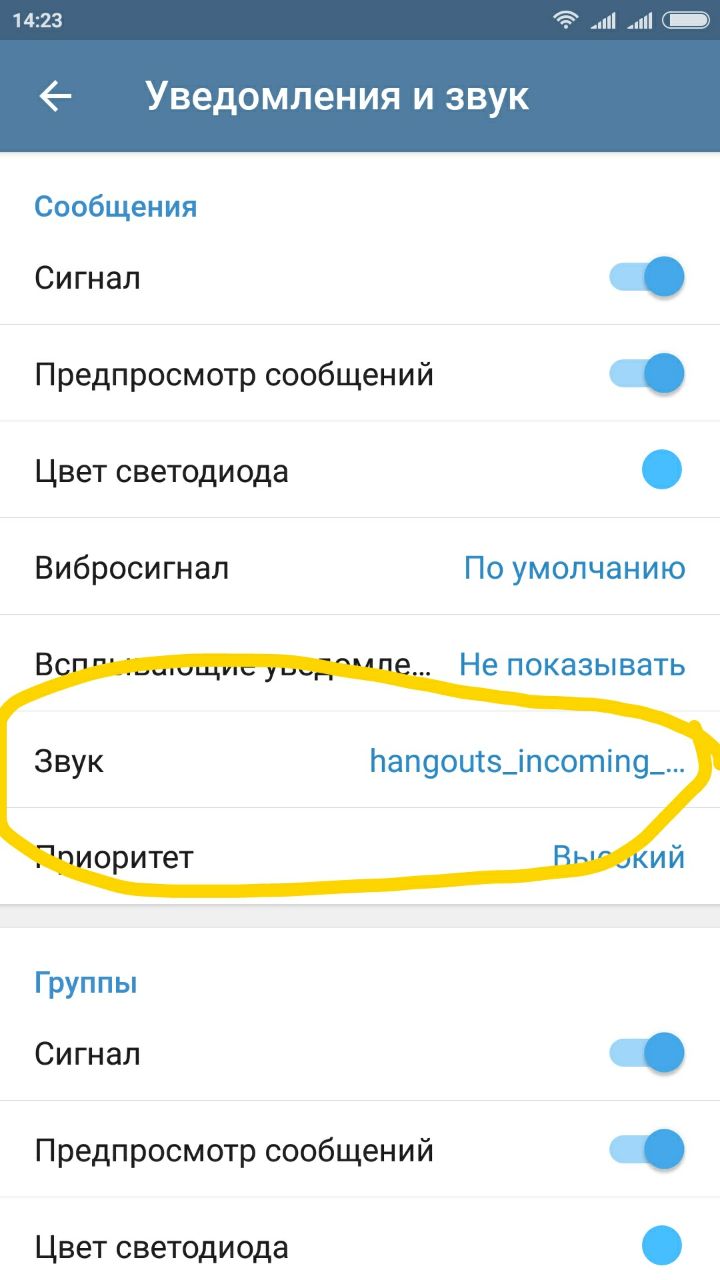This screenshot has height=1280, width=720.
Task: Toggle Сигнал switch under Группы
Action: (647, 1053)
